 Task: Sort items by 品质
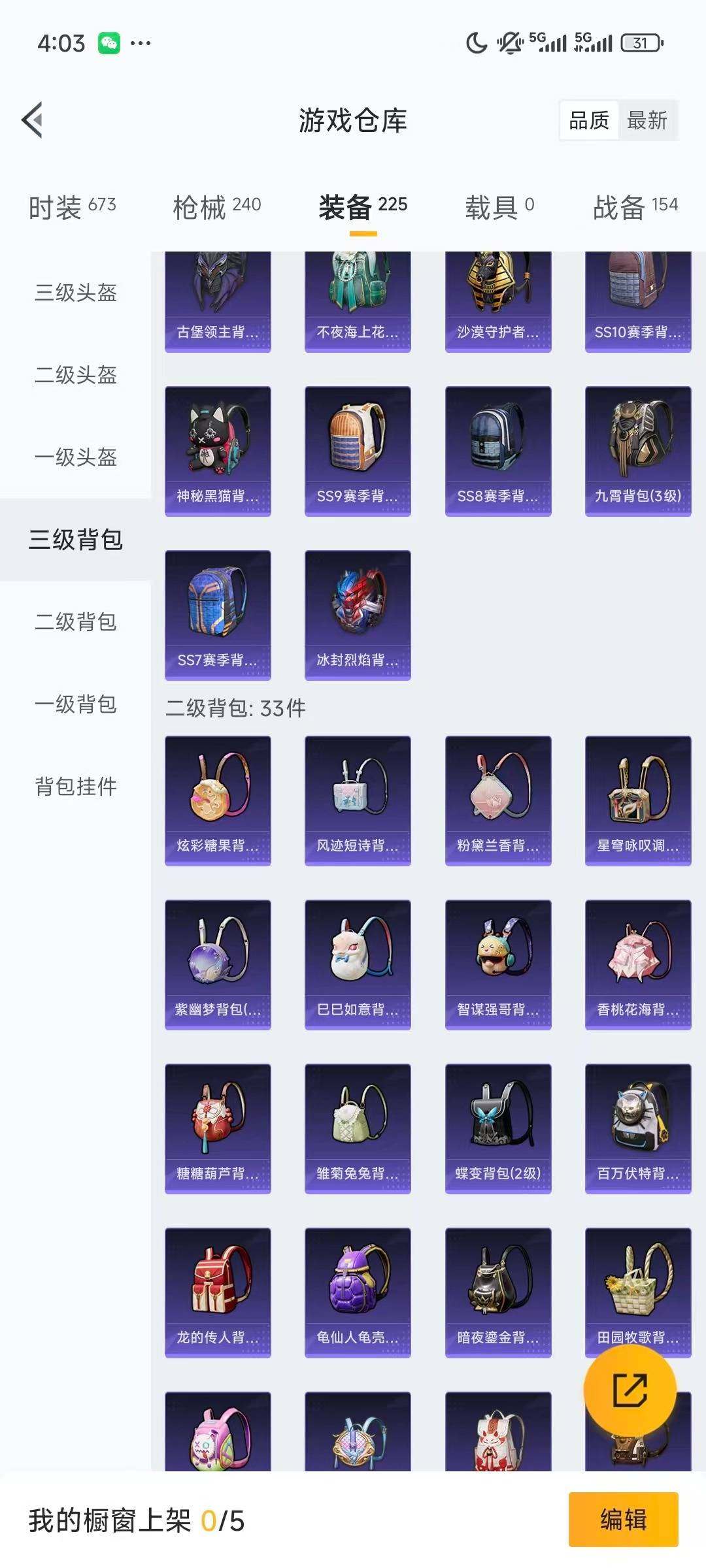[x=588, y=120]
